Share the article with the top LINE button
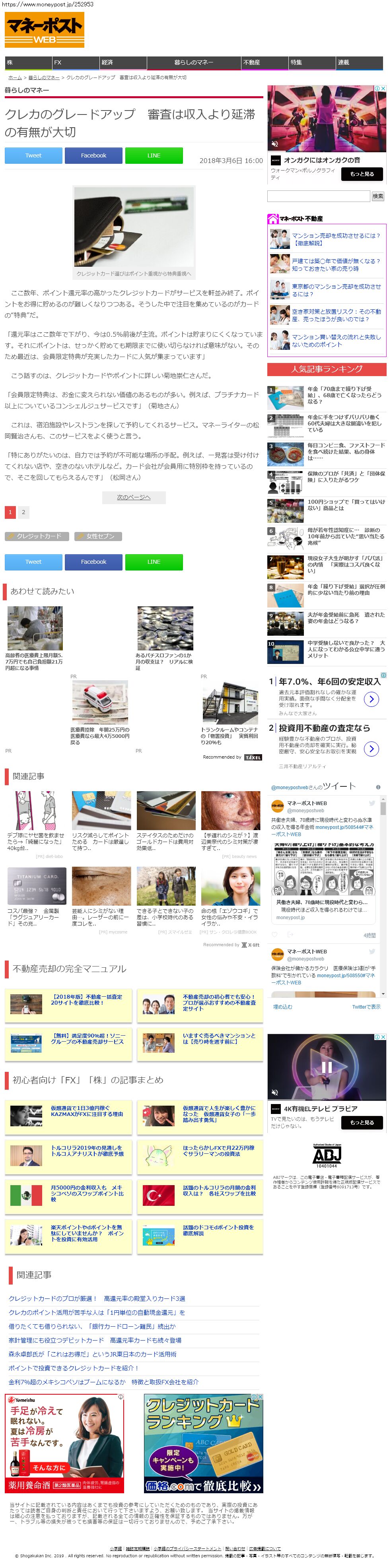Viewport: 391px width, 1568px height. pyautogui.click(x=154, y=156)
